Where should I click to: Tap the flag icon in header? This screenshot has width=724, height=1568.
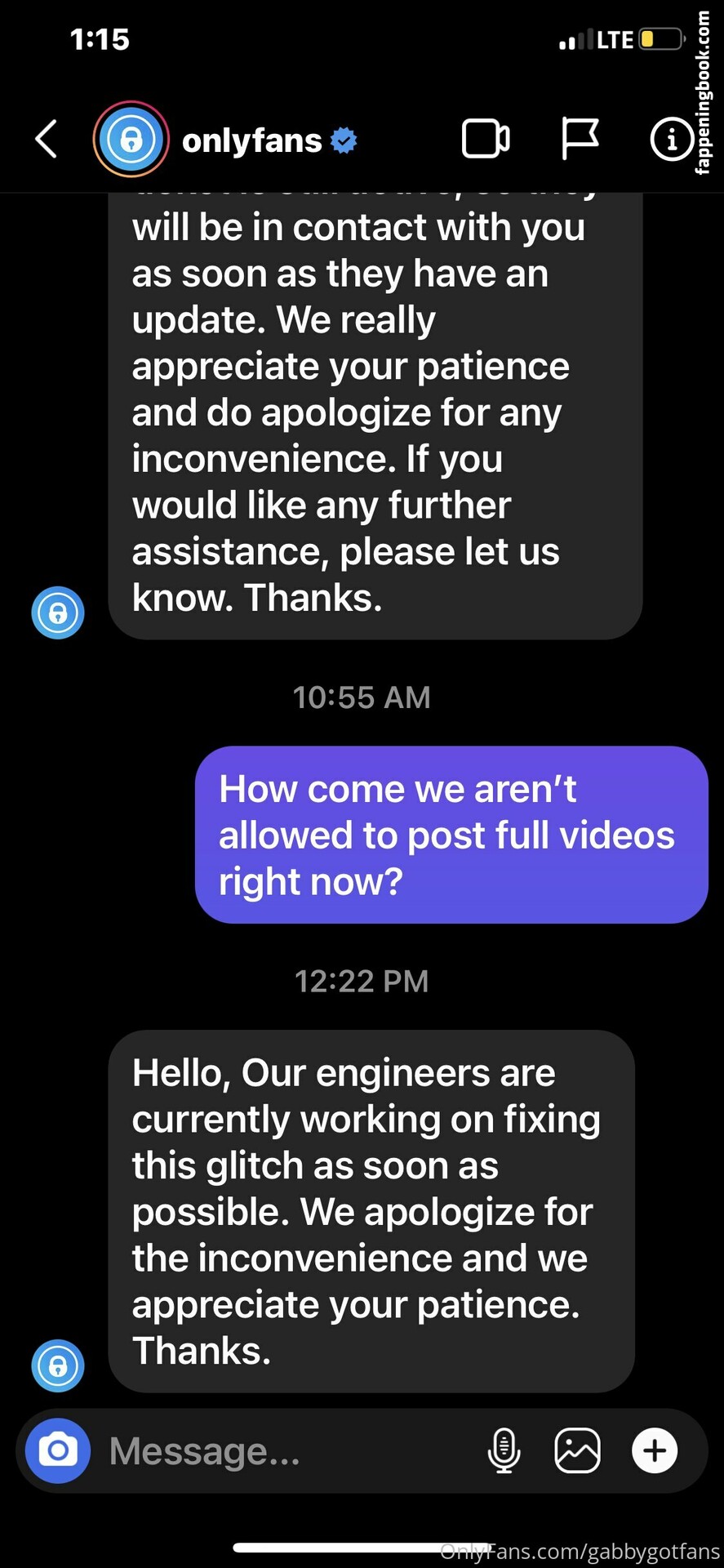(580, 139)
